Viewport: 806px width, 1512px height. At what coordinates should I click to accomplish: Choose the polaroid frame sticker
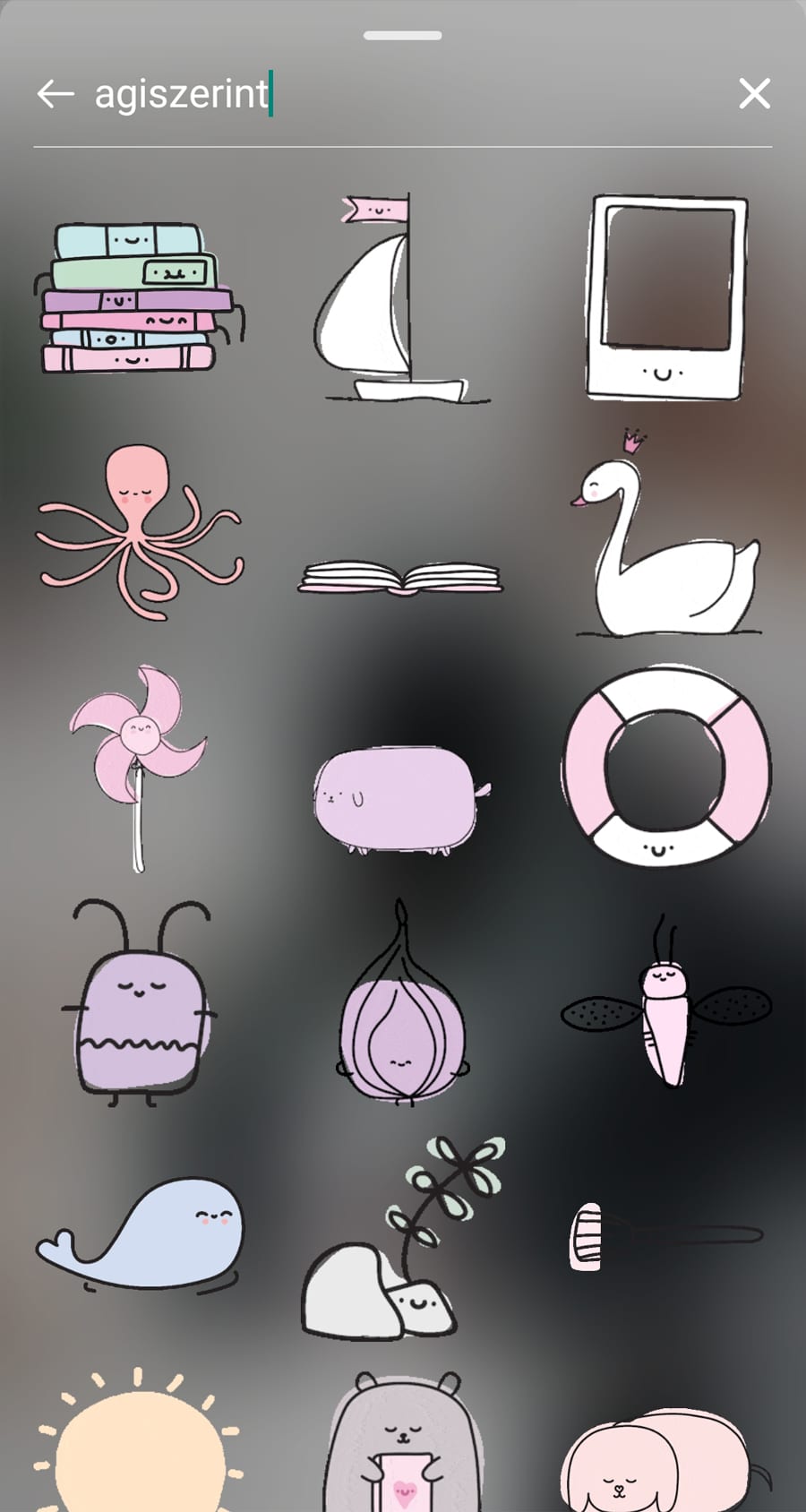pyautogui.click(x=666, y=297)
